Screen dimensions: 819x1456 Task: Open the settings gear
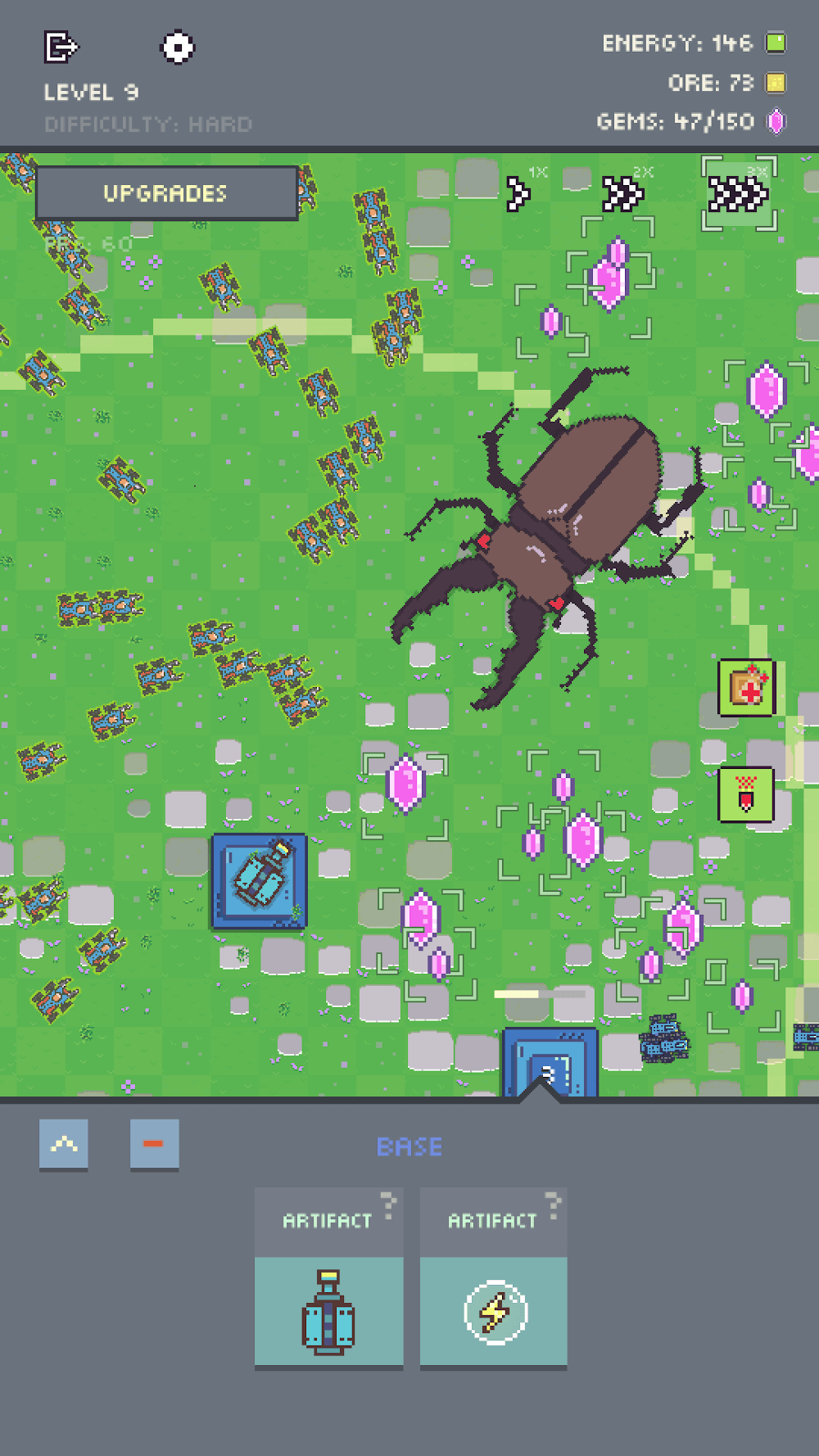coord(177,47)
